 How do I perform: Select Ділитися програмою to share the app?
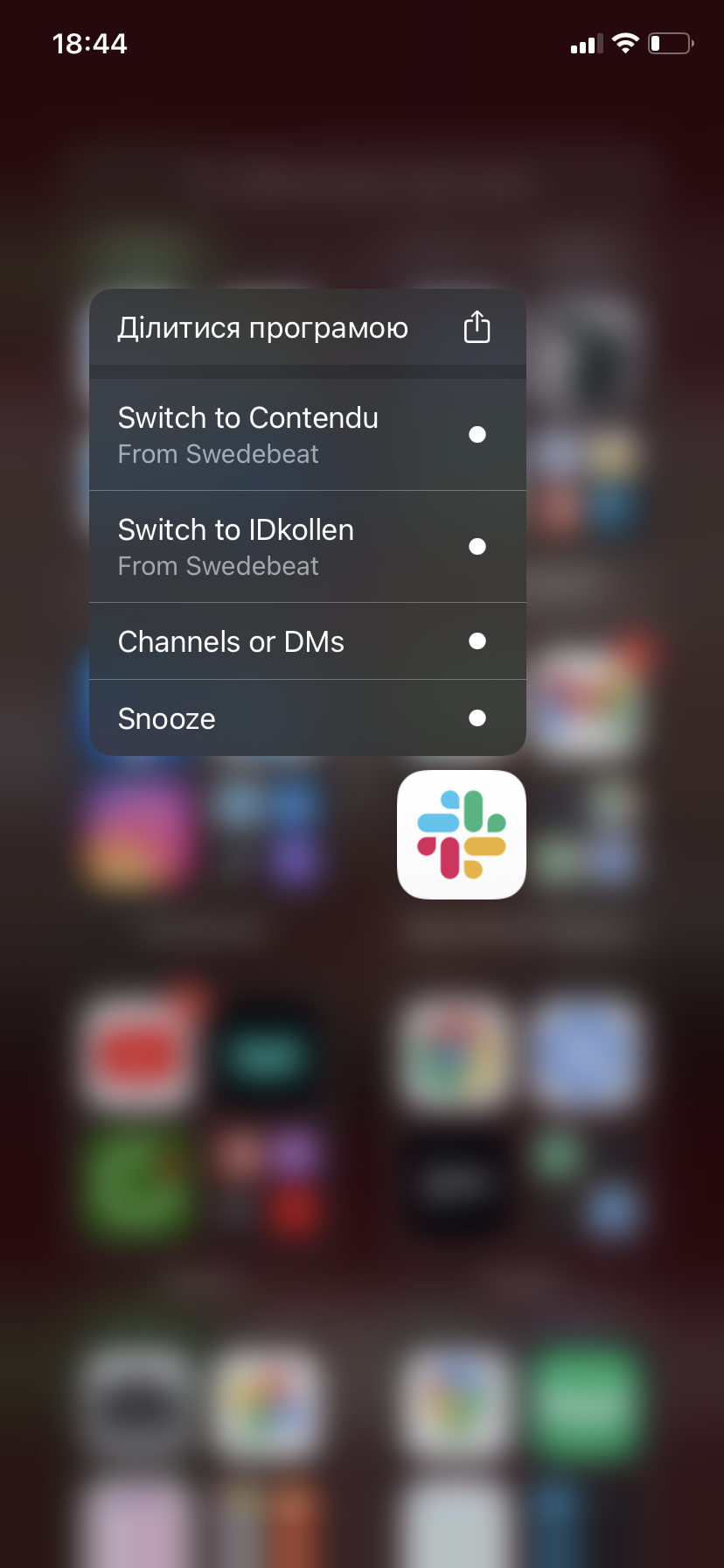306,328
